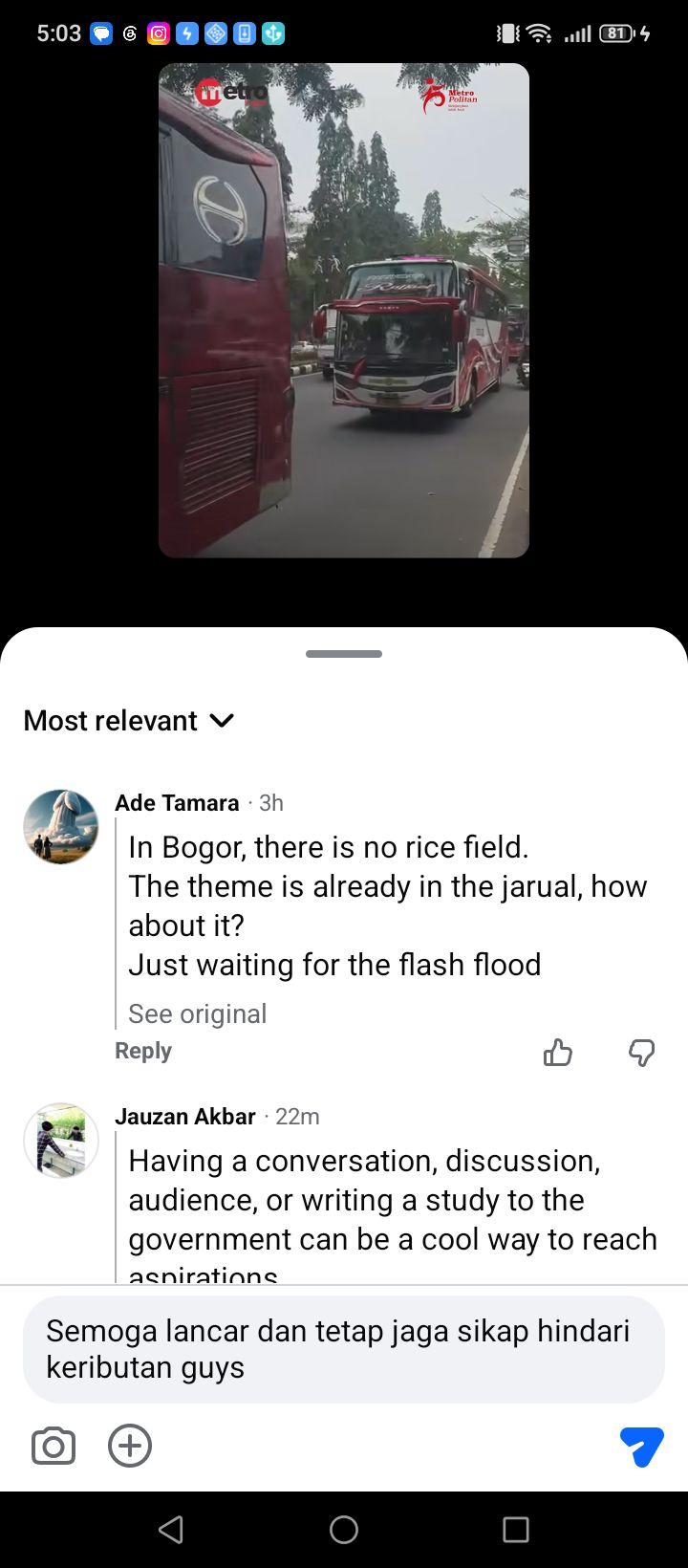Tap the video above the comments

tap(344, 311)
